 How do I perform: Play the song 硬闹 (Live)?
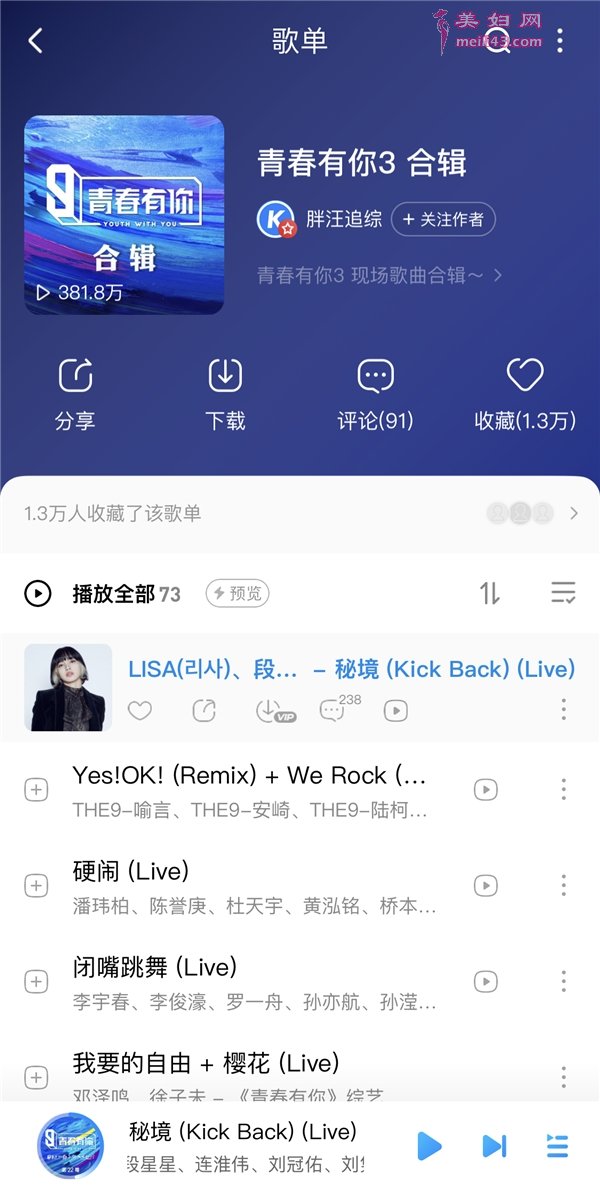click(486, 885)
